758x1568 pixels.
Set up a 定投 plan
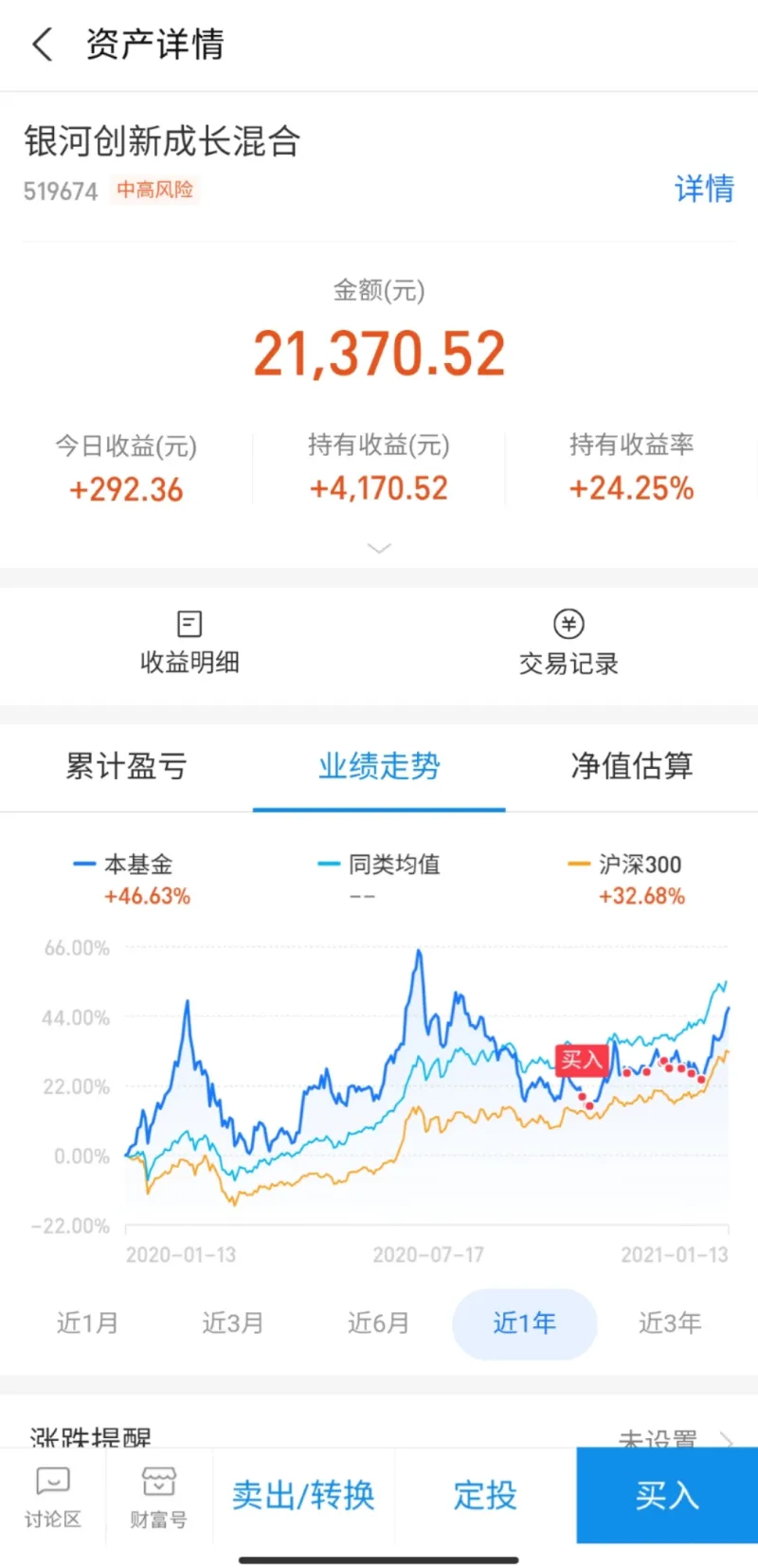point(485,1495)
